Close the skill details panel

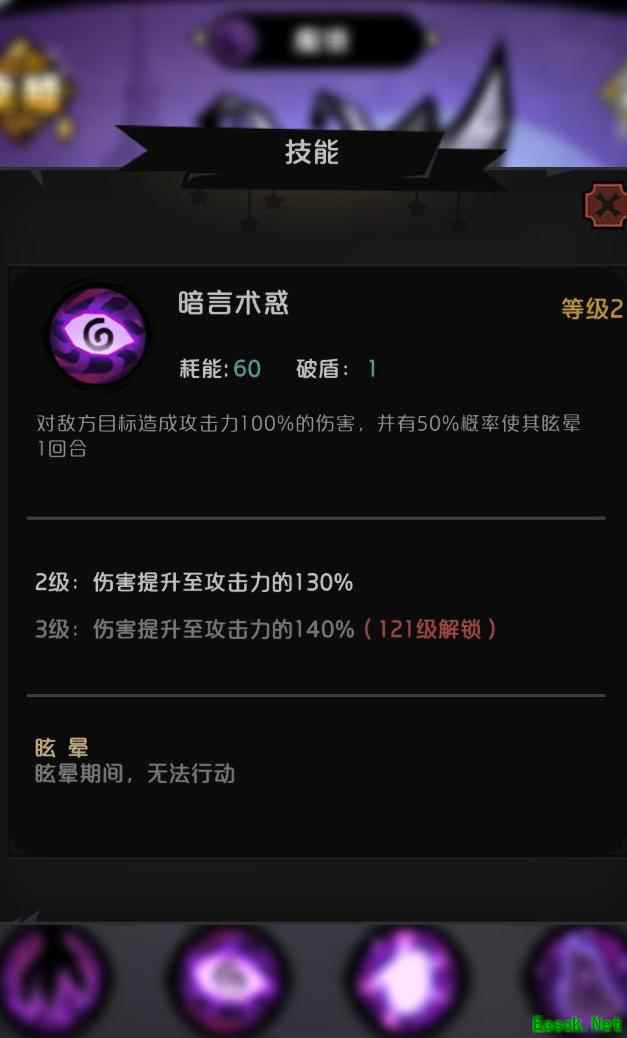pyautogui.click(x=606, y=205)
